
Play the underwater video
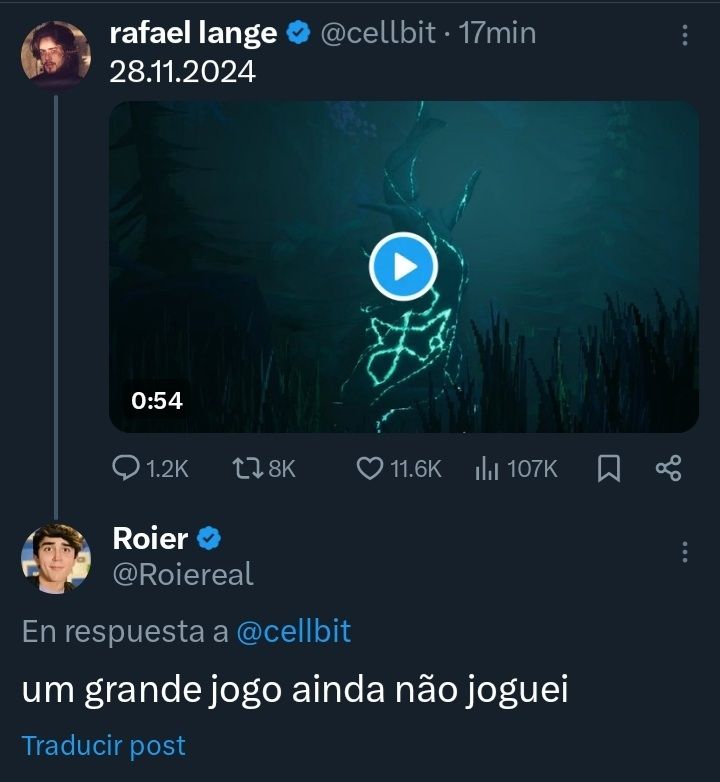(x=404, y=265)
